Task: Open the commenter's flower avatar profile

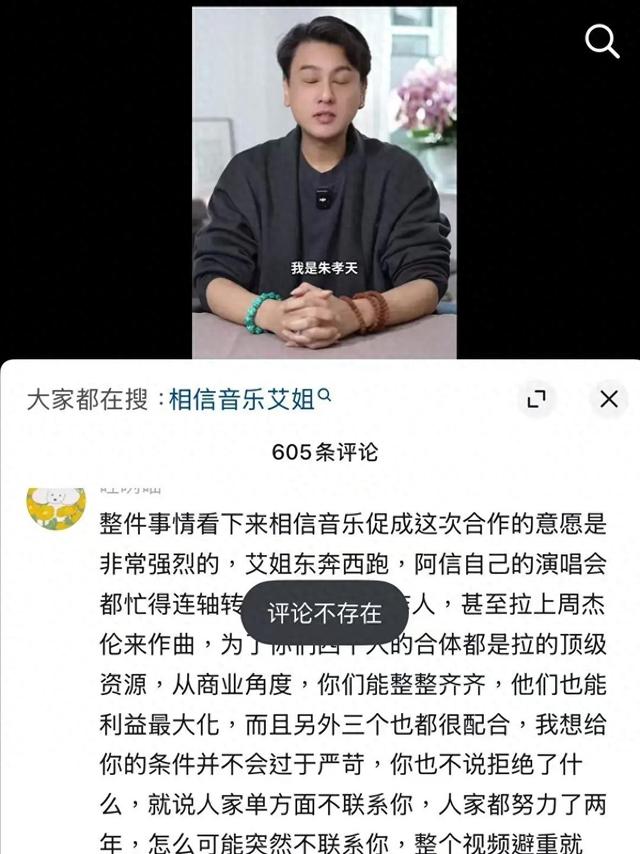Action: point(56,507)
